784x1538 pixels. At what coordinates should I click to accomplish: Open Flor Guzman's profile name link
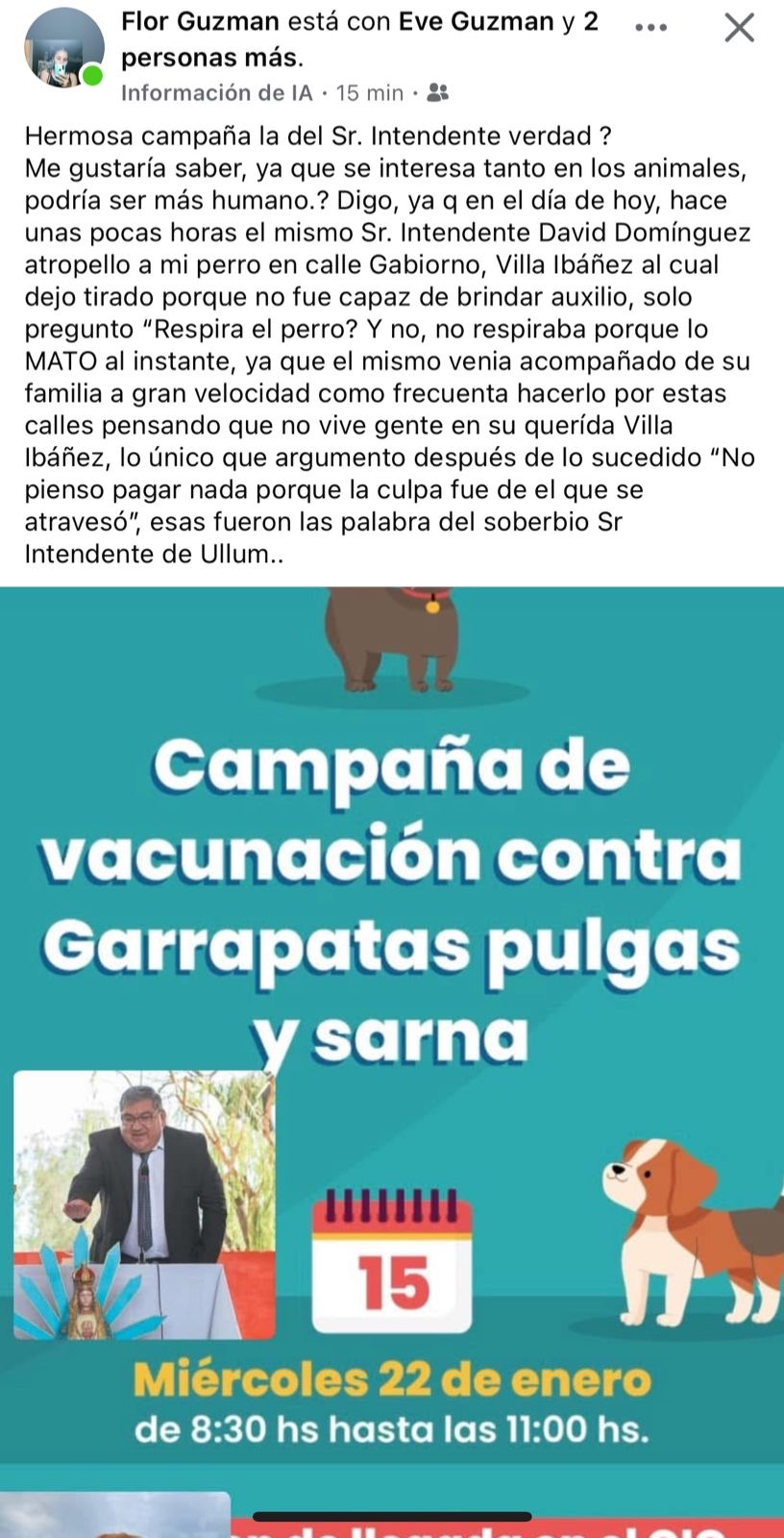coord(201,22)
